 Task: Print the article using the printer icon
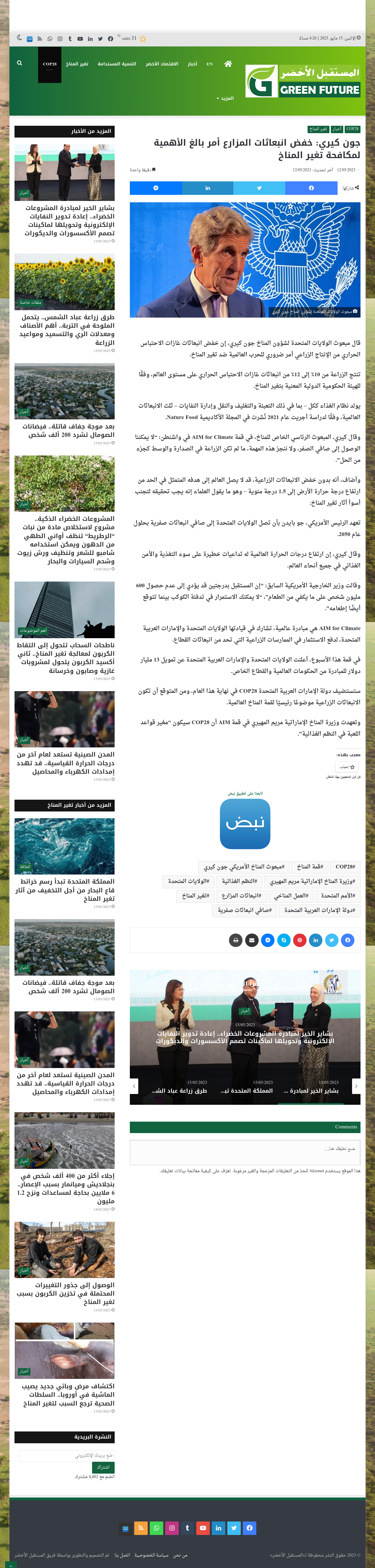coord(236,940)
